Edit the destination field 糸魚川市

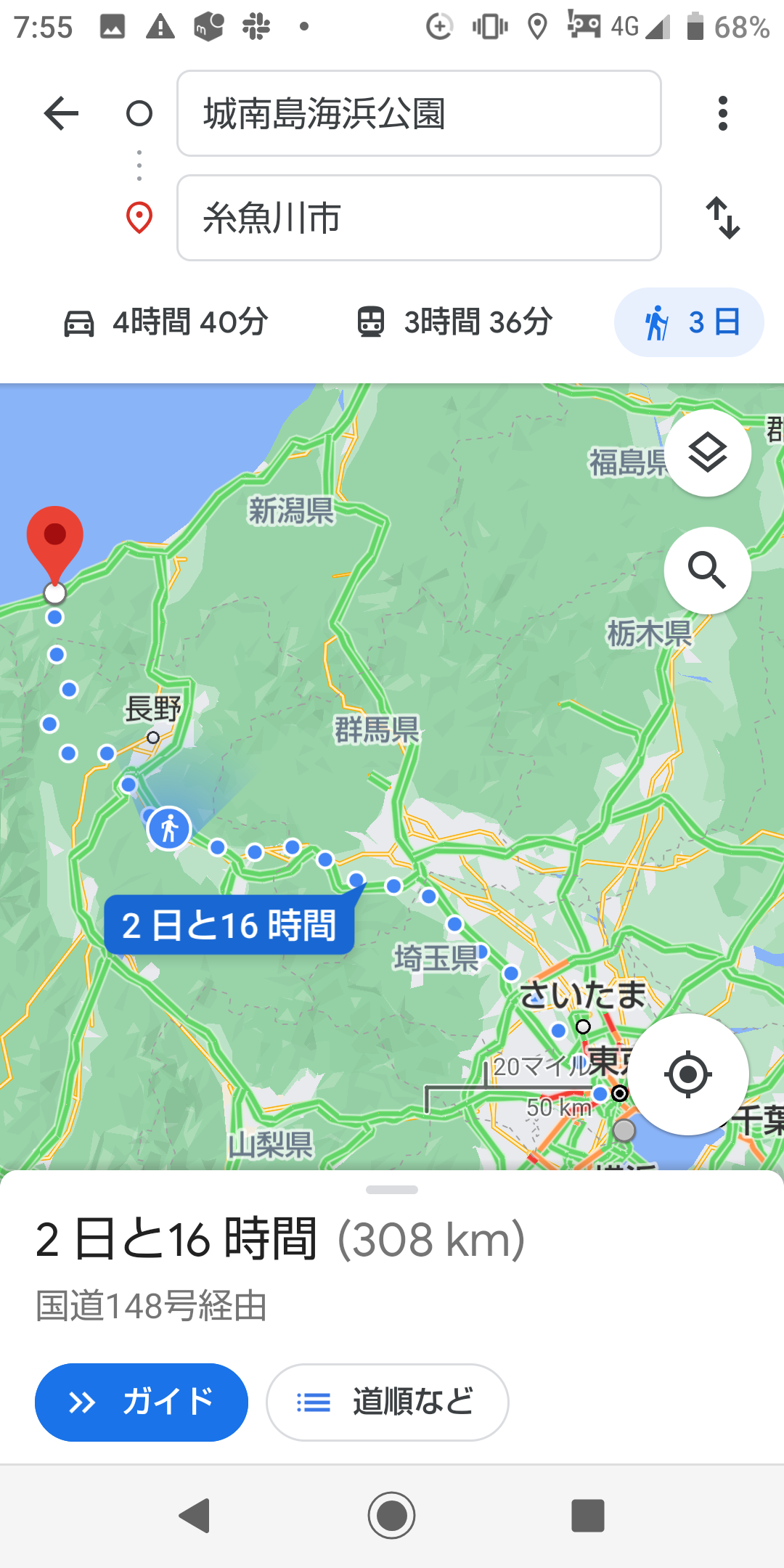419,218
